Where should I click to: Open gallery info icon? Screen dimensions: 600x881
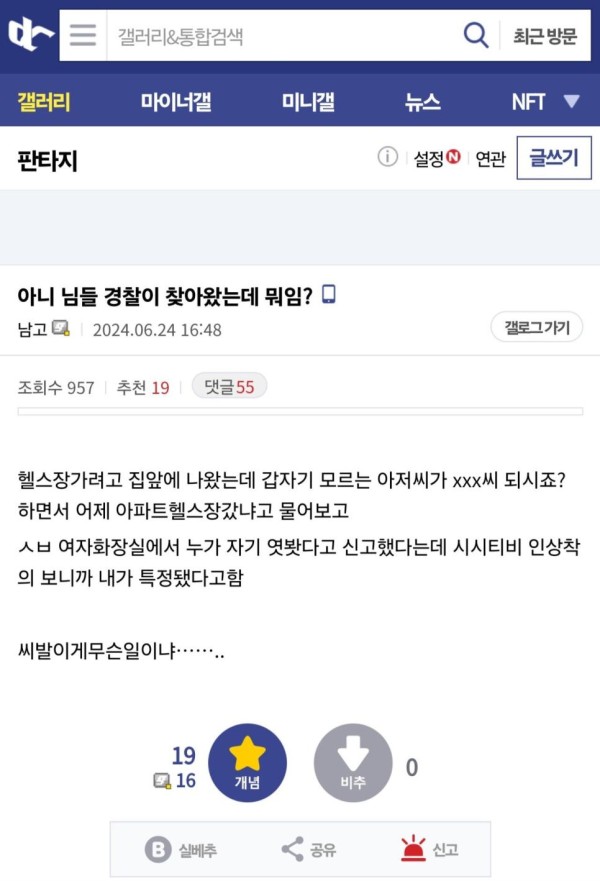[388, 158]
